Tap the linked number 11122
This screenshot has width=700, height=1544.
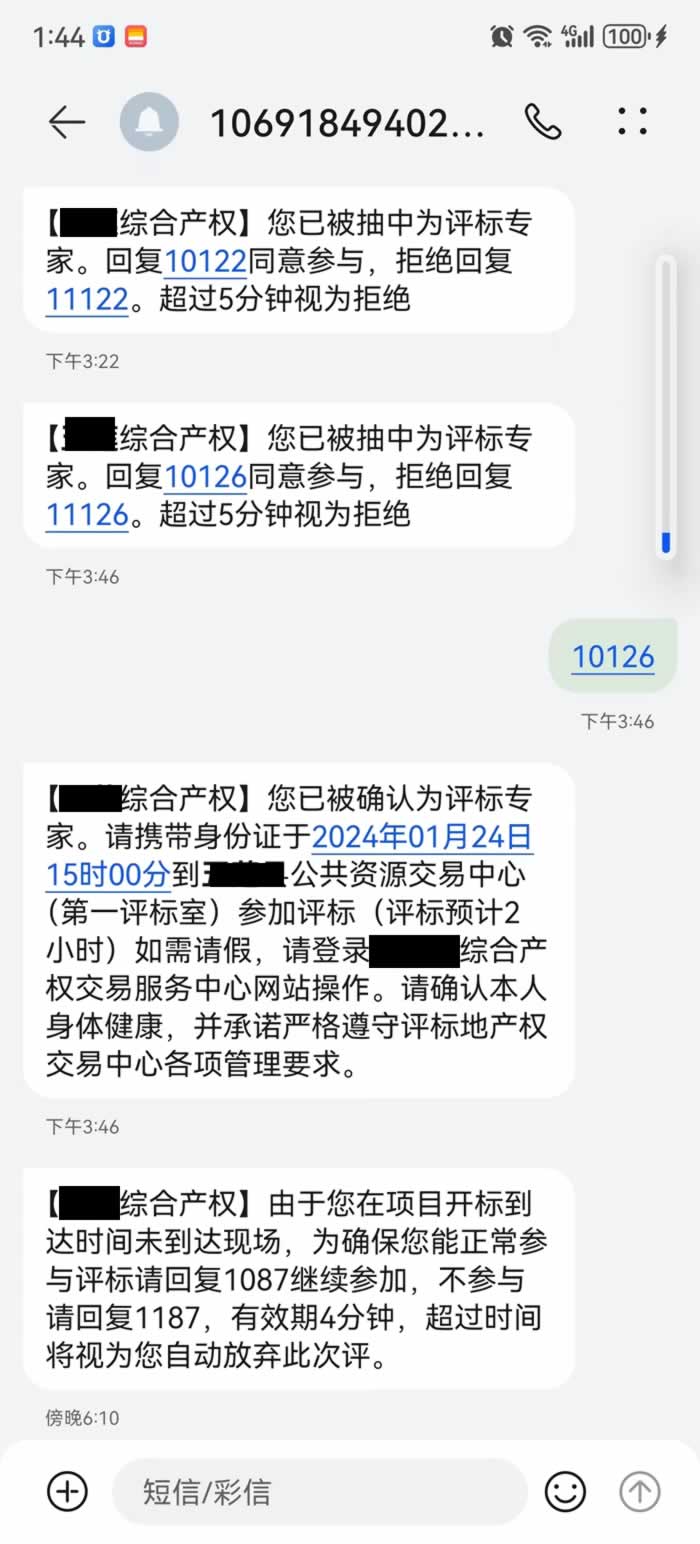[x=87, y=298]
